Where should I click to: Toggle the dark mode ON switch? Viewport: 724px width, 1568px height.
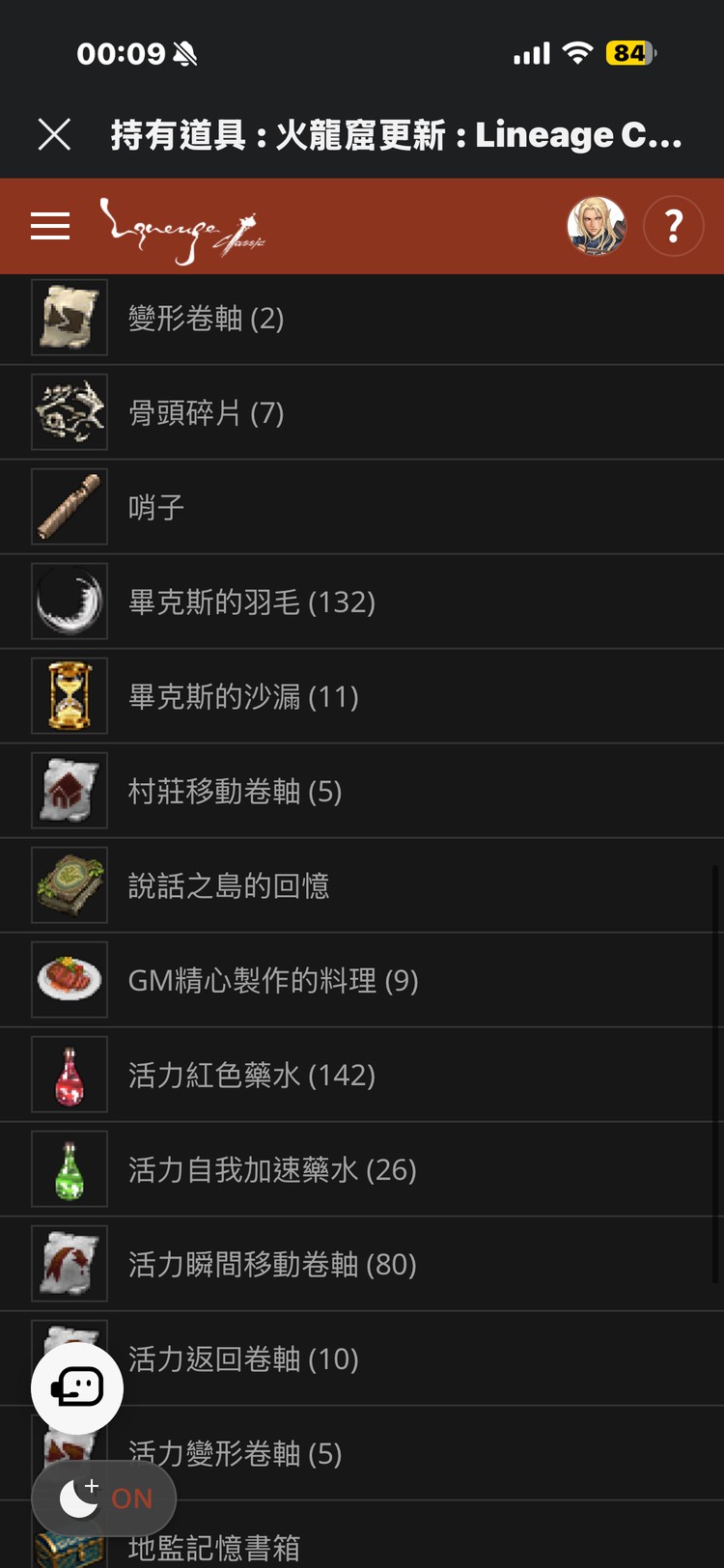pyautogui.click(x=104, y=1498)
